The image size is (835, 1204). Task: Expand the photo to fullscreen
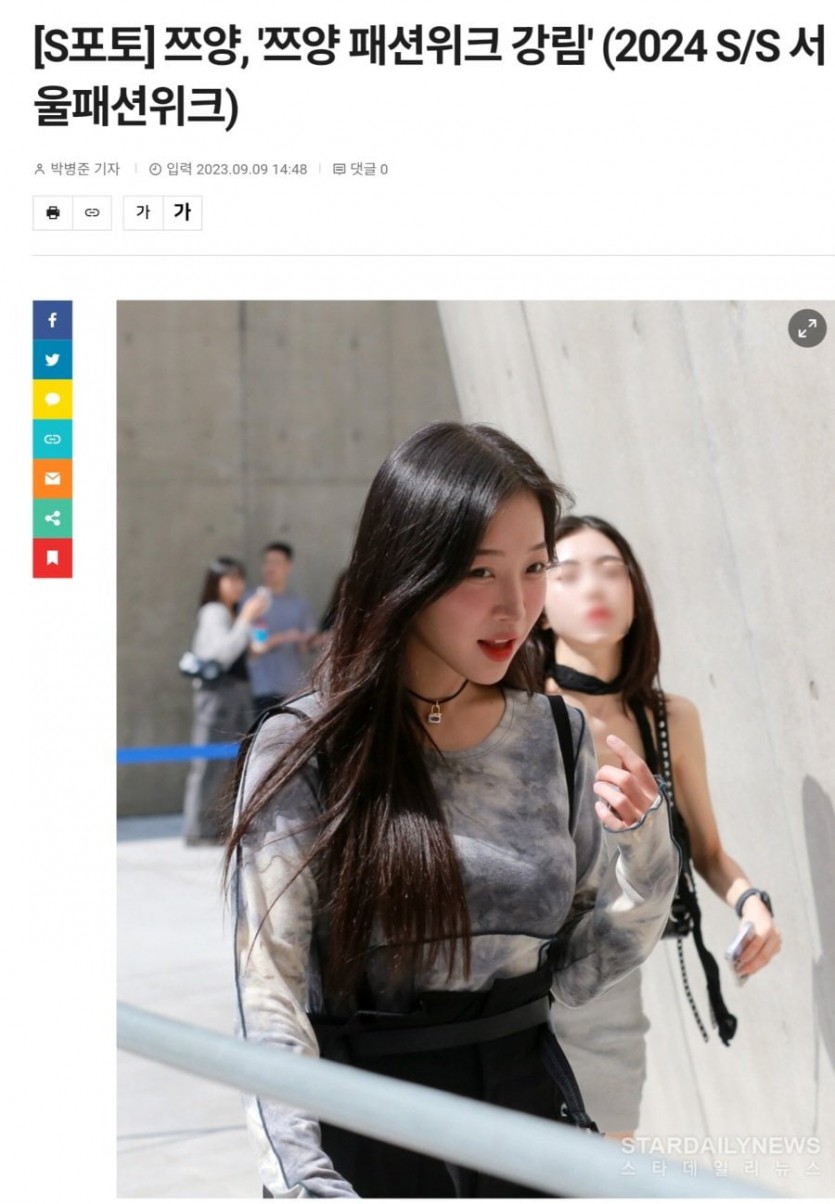(x=807, y=328)
